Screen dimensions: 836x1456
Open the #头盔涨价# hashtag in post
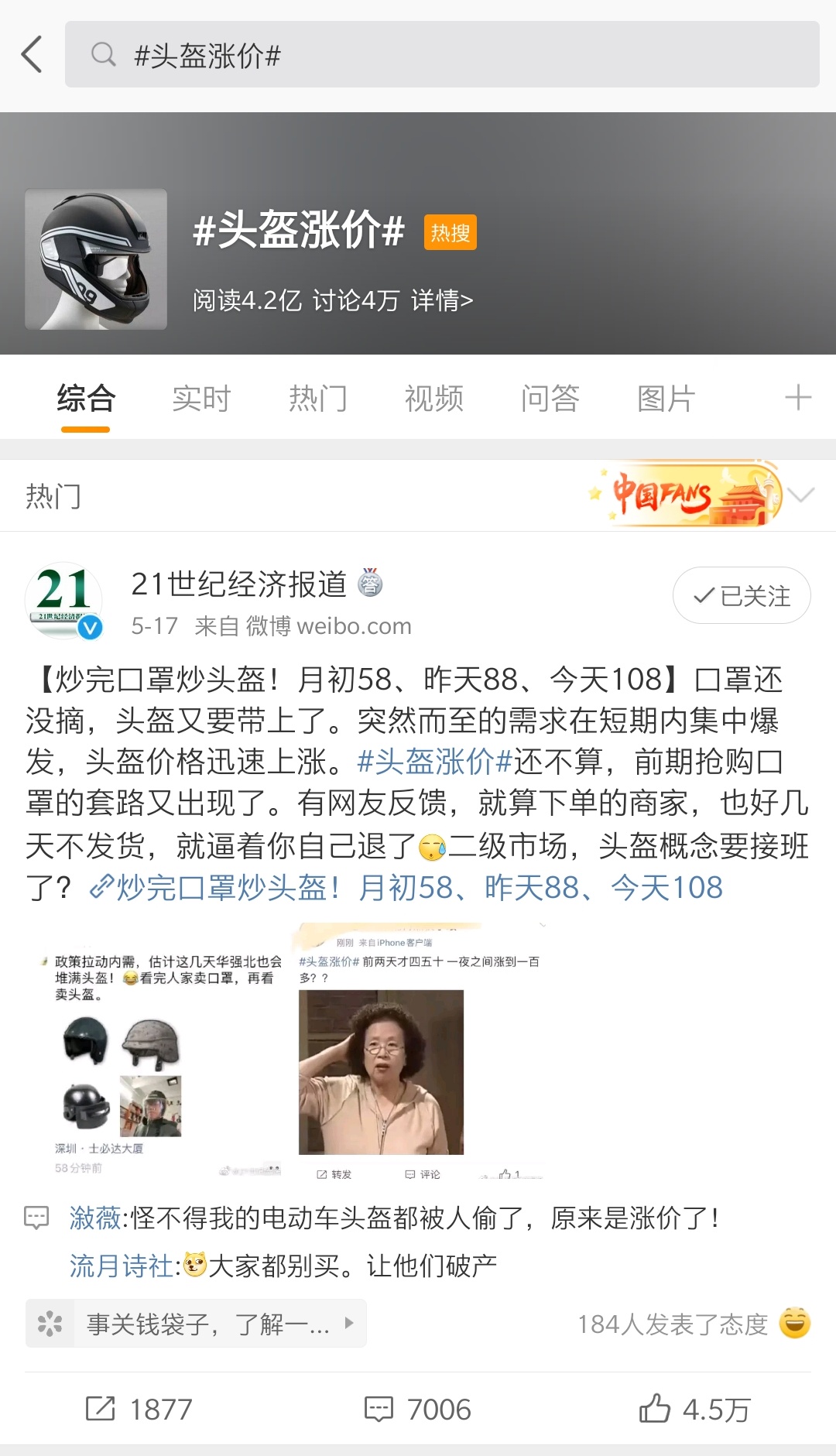[x=434, y=762]
